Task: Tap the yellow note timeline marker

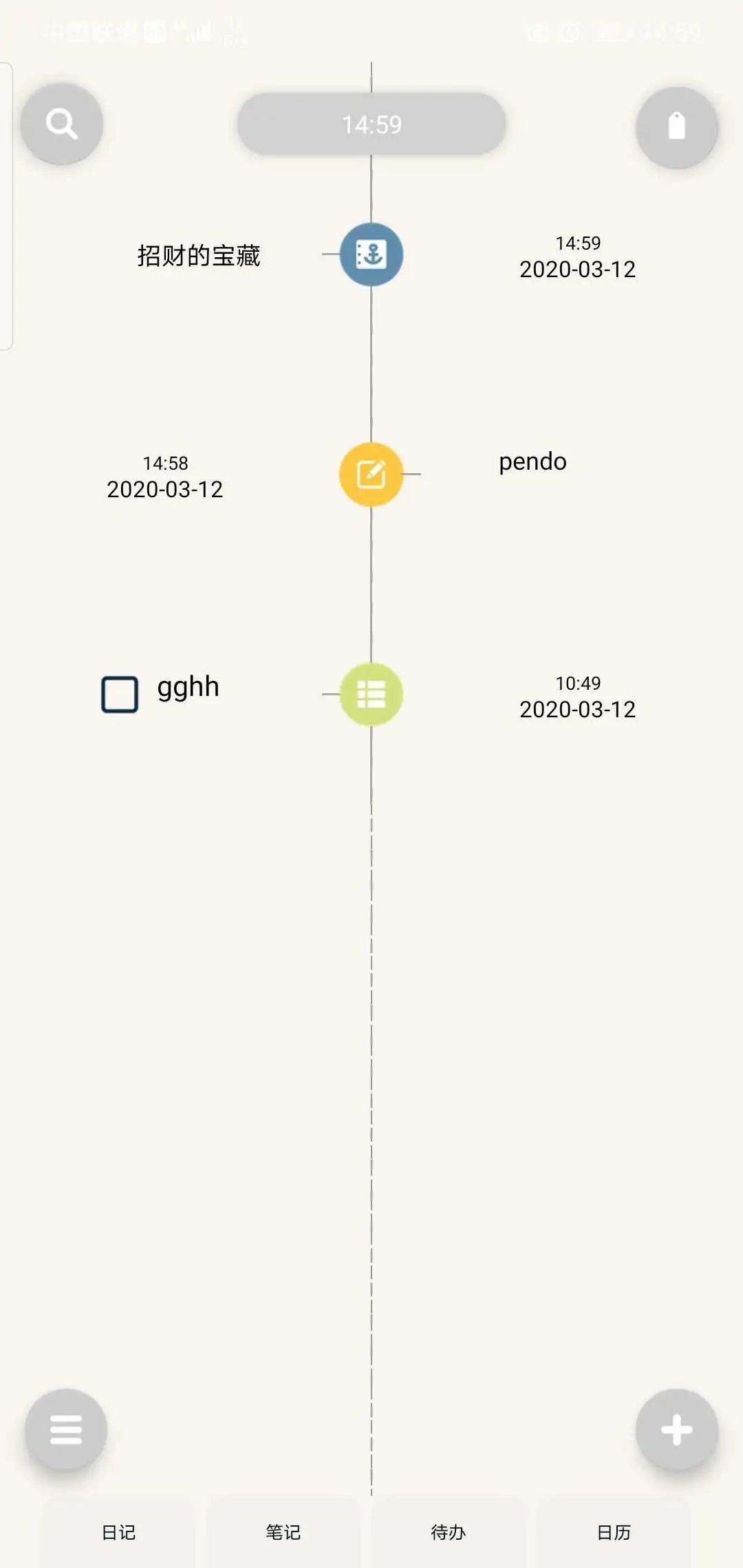Action: click(371, 475)
